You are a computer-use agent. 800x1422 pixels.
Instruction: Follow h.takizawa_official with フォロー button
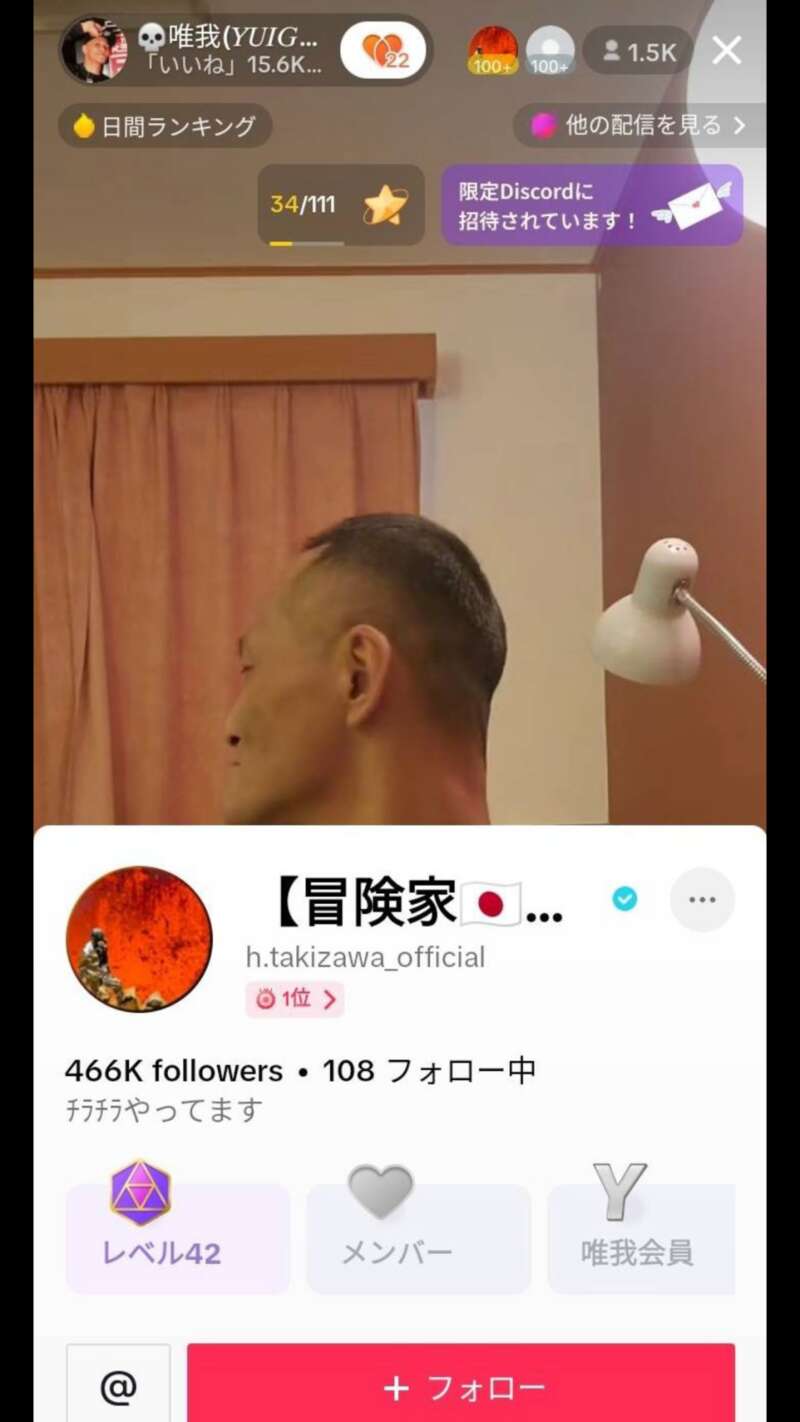(461, 1387)
